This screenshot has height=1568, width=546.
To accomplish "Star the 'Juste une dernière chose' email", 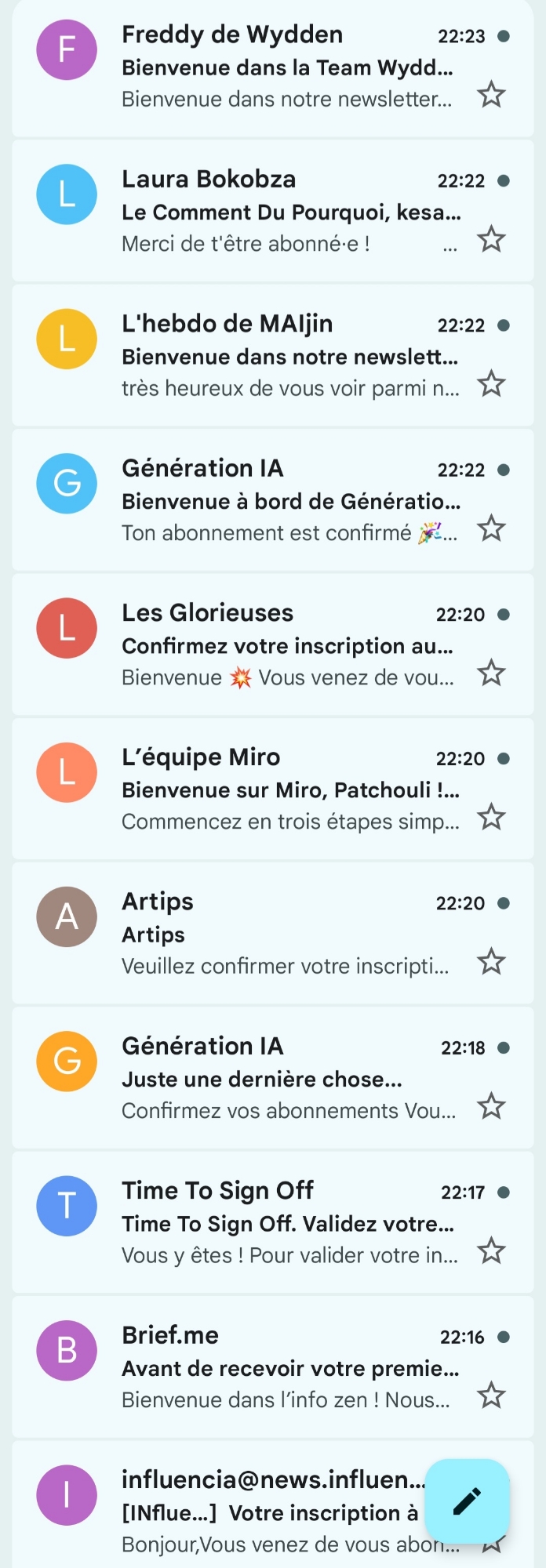I will [491, 1106].
